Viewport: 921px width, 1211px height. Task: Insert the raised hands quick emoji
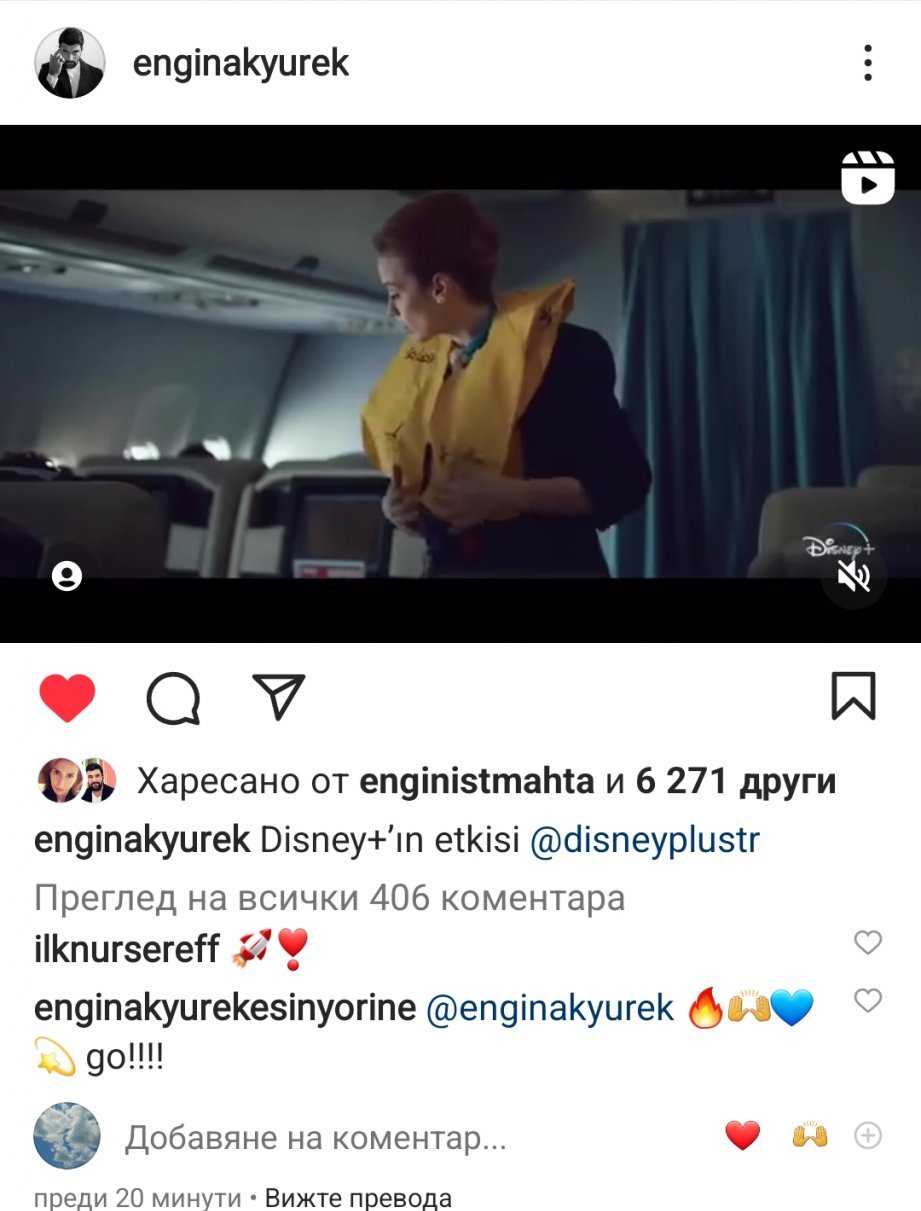click(x=809, y=1136)
